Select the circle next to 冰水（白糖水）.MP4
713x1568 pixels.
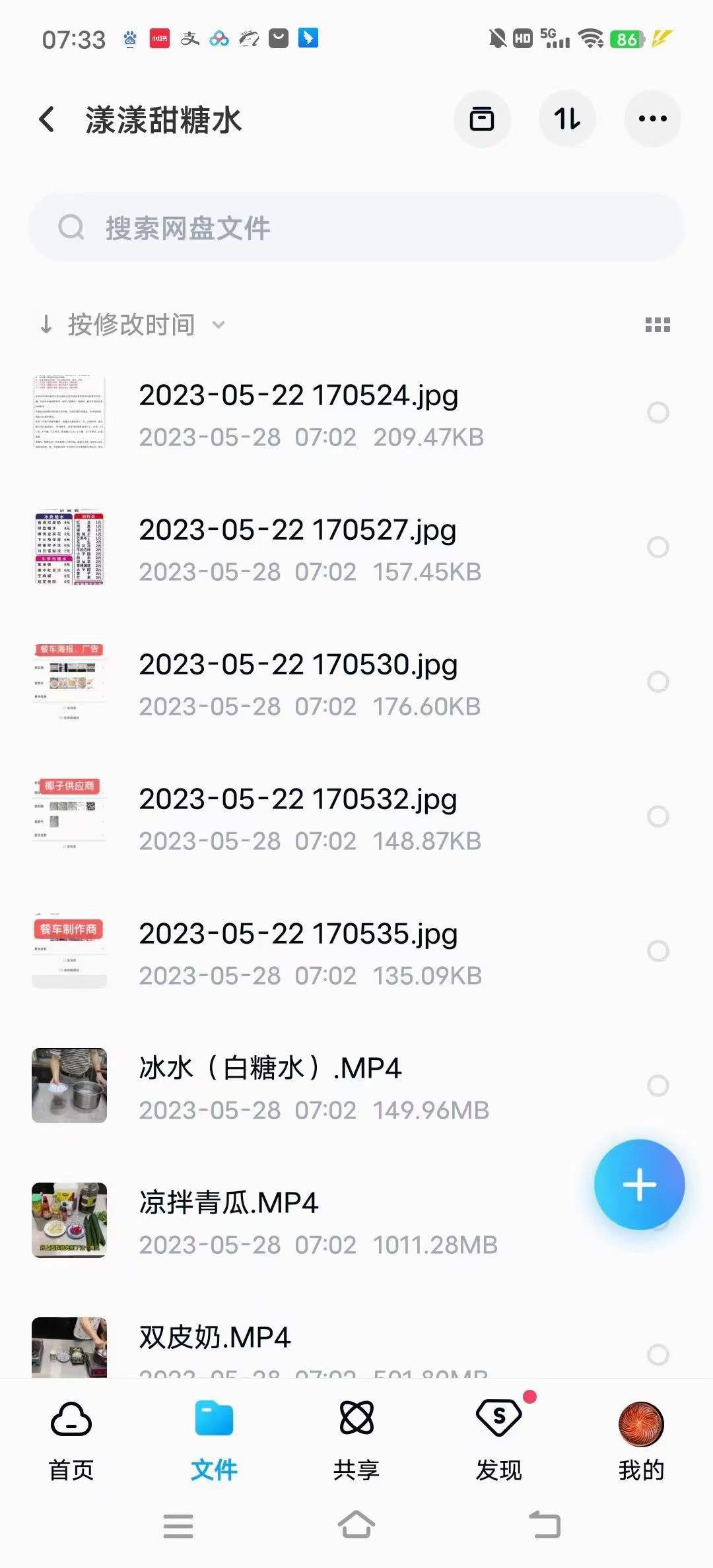click(658, 1081)
